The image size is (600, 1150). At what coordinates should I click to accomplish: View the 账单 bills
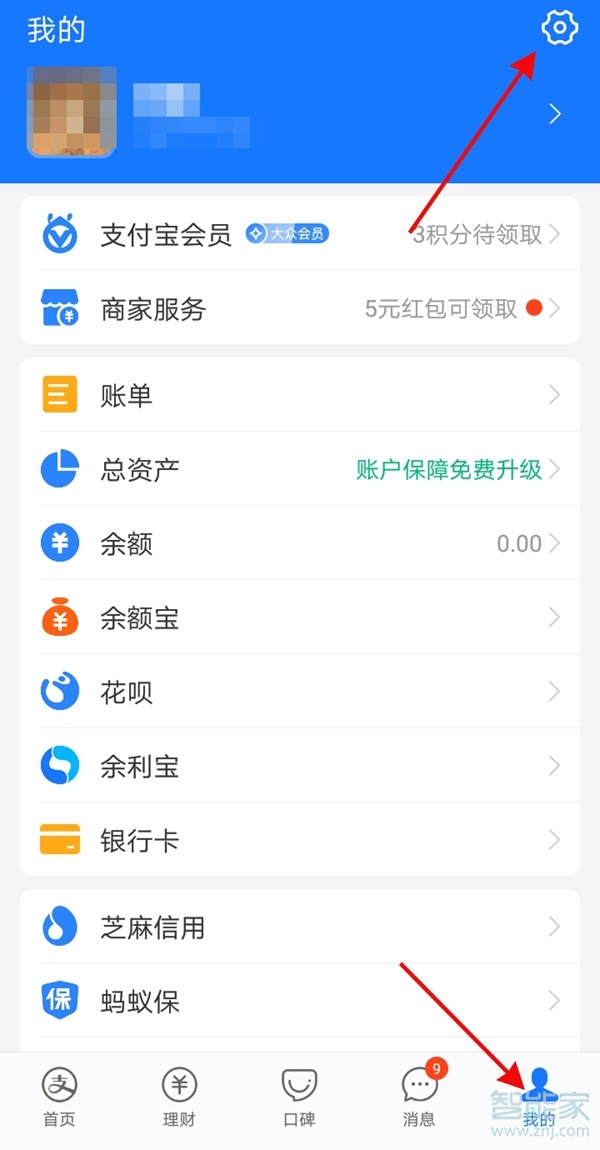(x=300, y=396)
